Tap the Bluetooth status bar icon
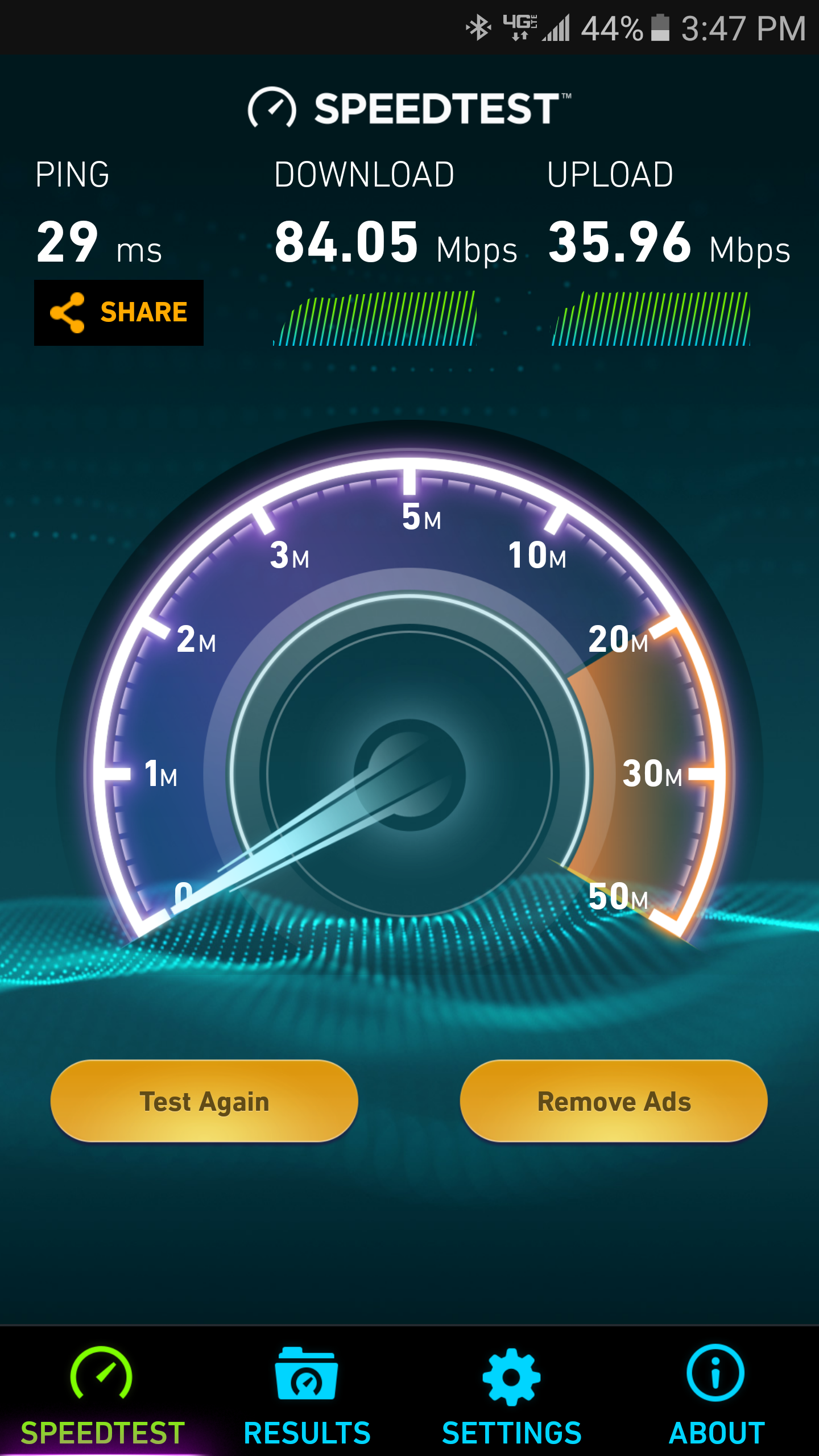 (x=479, y=26)
